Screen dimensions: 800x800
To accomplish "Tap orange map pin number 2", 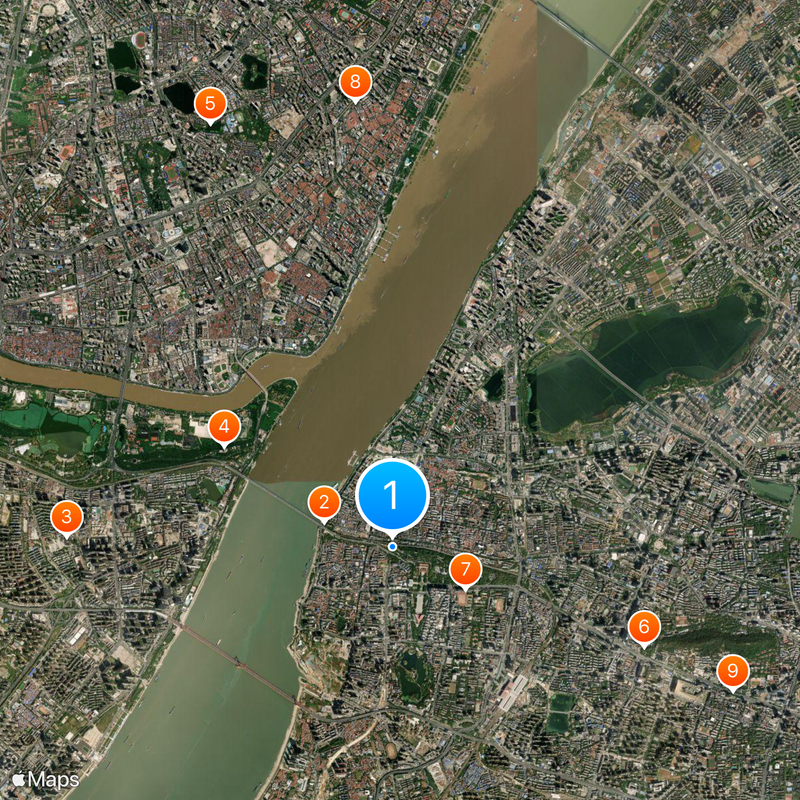I will [x=324, y=502].
